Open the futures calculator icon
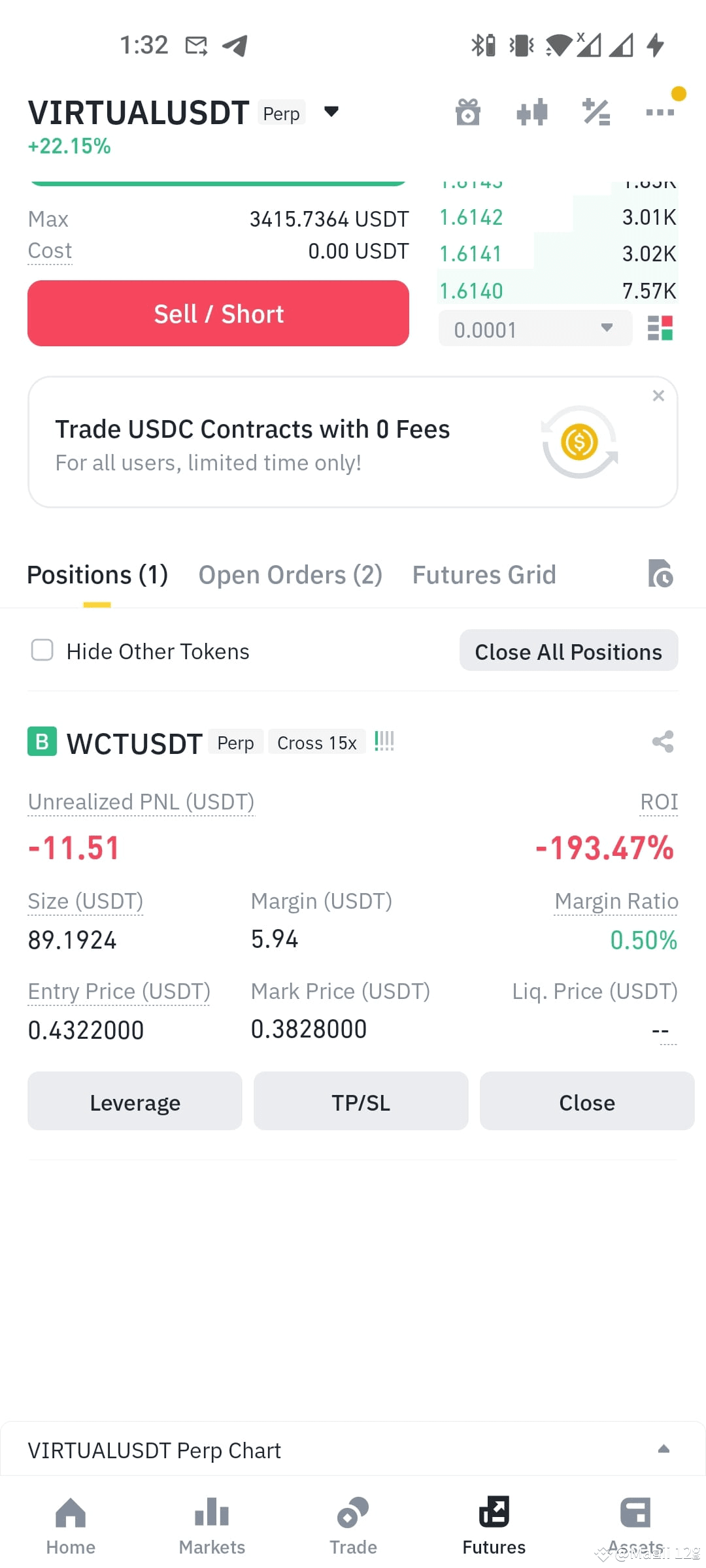The width and height of the screenshot is (706, 1568). 596,112
